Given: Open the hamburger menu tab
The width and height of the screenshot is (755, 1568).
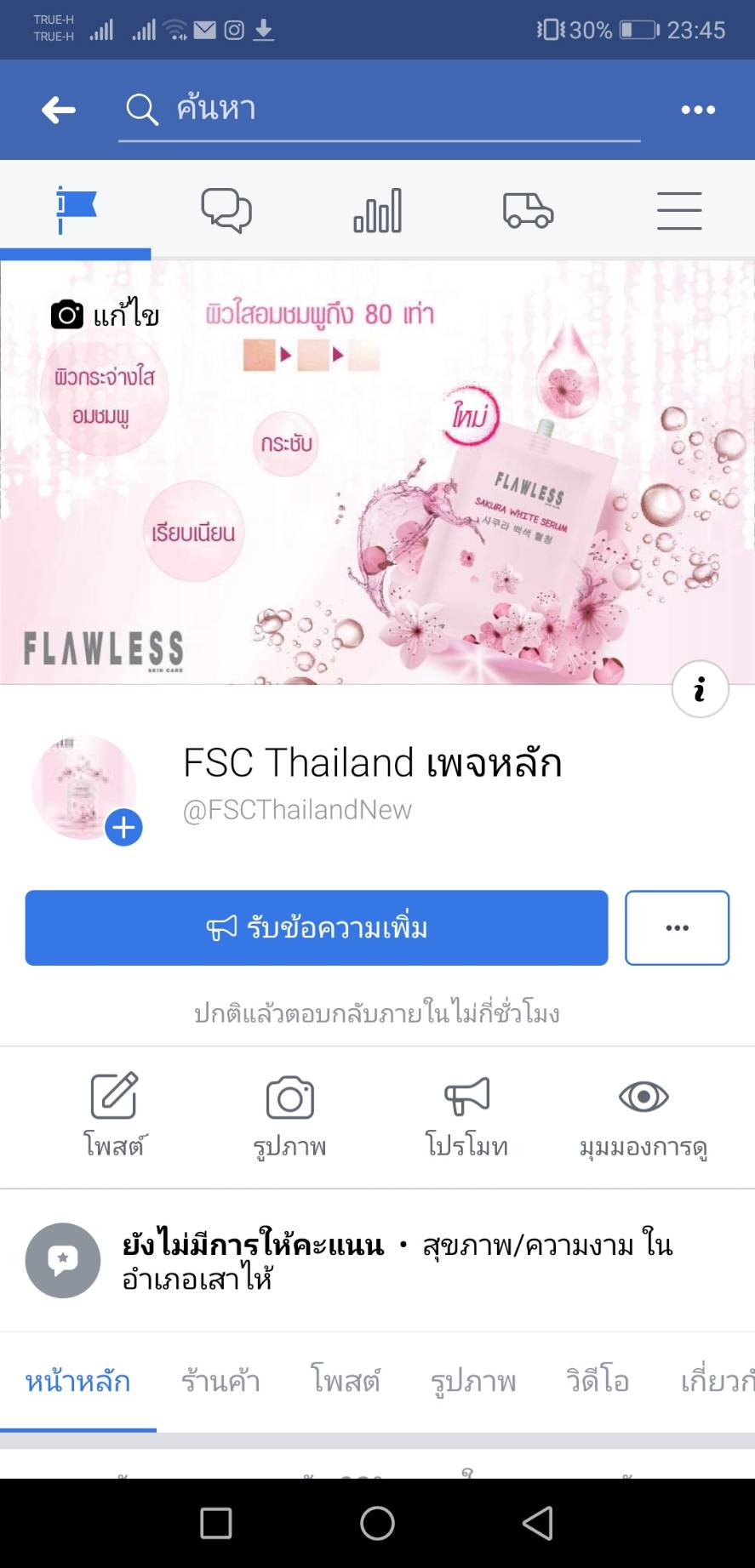Looking at the screenshot, I should pyautogui.click(x=679, y=211).
